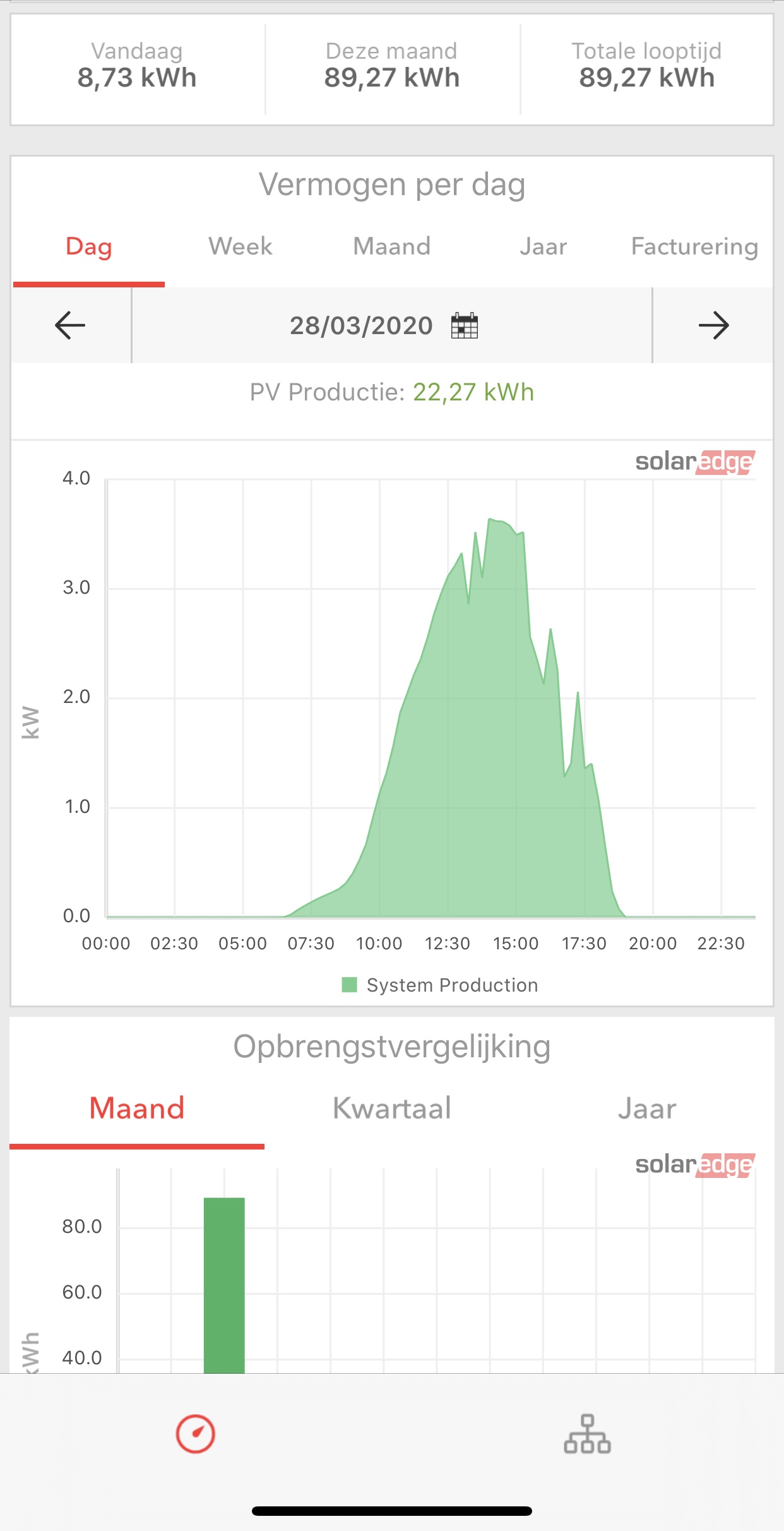This screenshot has height=1531, width=784.
Task: Open the date picker for 28/03/2020
Action: 465,326
